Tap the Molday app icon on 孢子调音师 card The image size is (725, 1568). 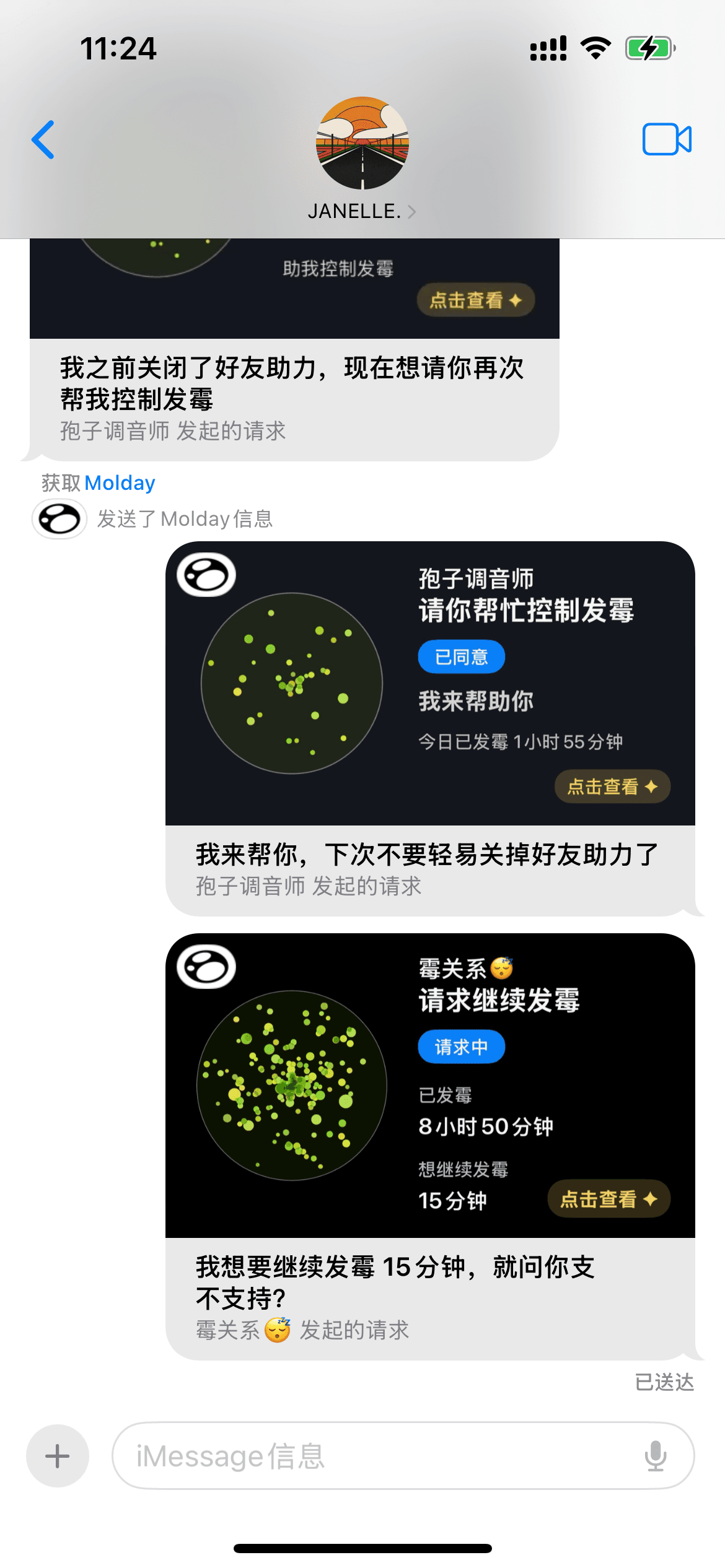pyautogui.click(x=207, y=575)
